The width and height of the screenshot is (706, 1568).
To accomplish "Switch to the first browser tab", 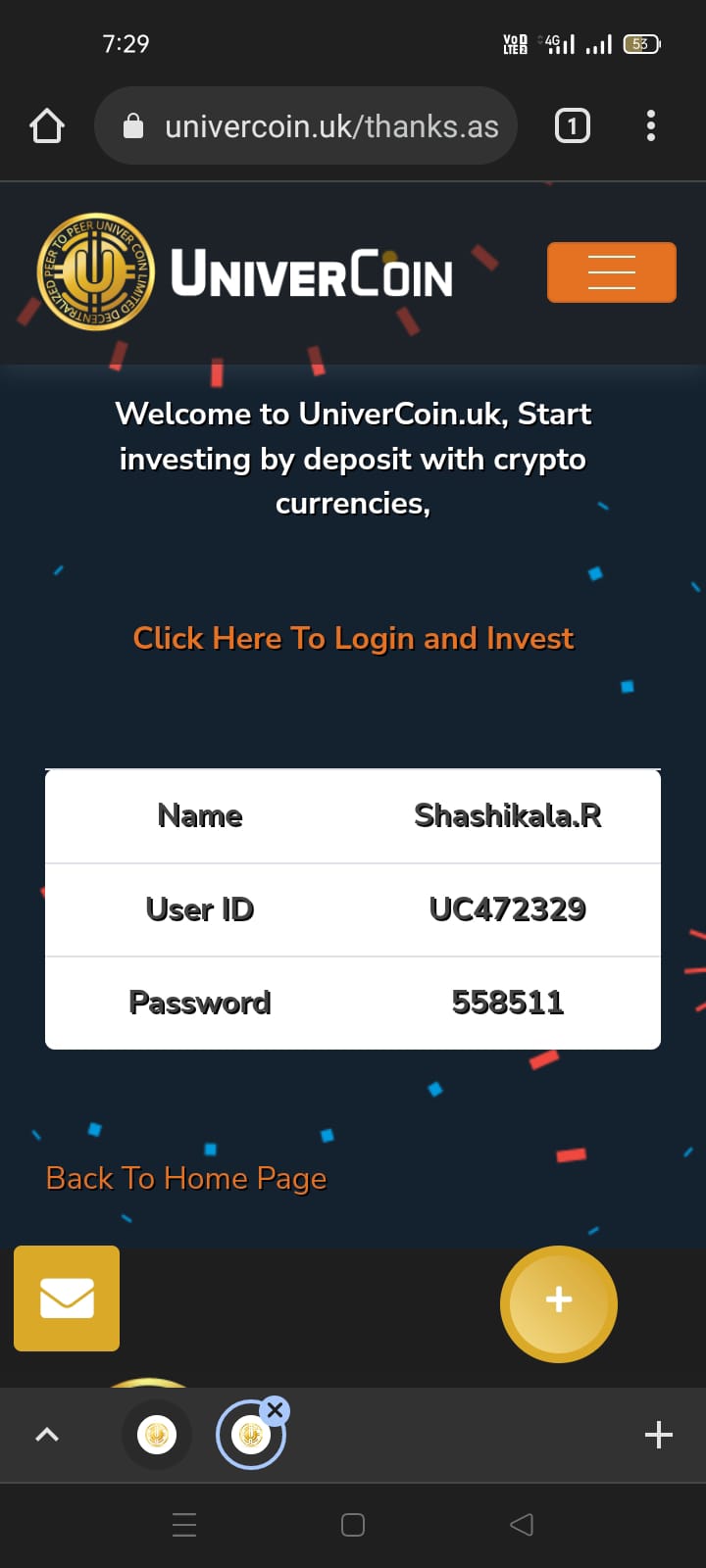I will tap(157, 1435).
